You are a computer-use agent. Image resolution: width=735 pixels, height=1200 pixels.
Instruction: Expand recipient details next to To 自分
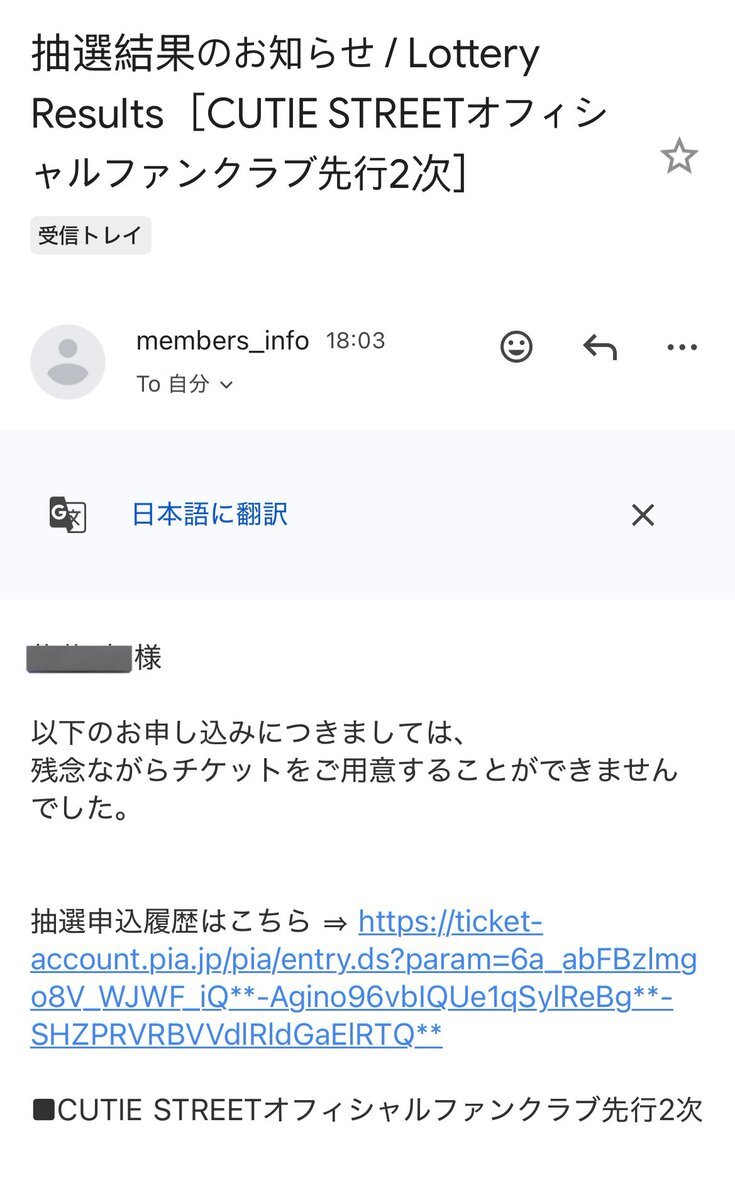pos(226,385)
